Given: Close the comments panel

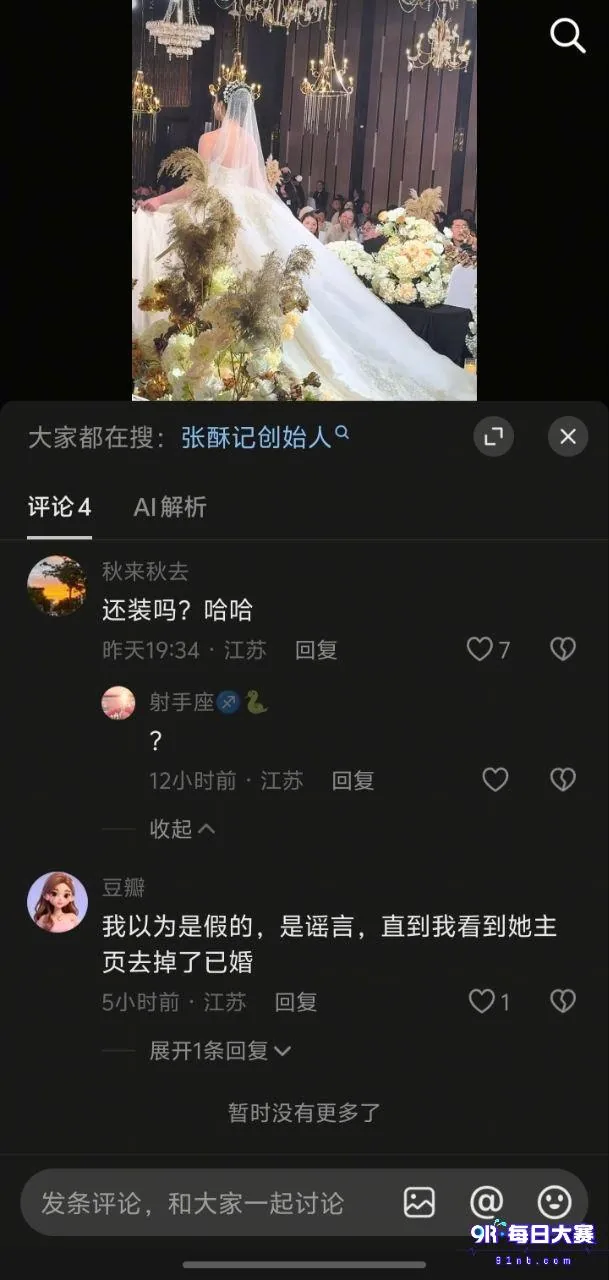Looking at the screenshot, I should pyautogui.click(x=568, y=437).
